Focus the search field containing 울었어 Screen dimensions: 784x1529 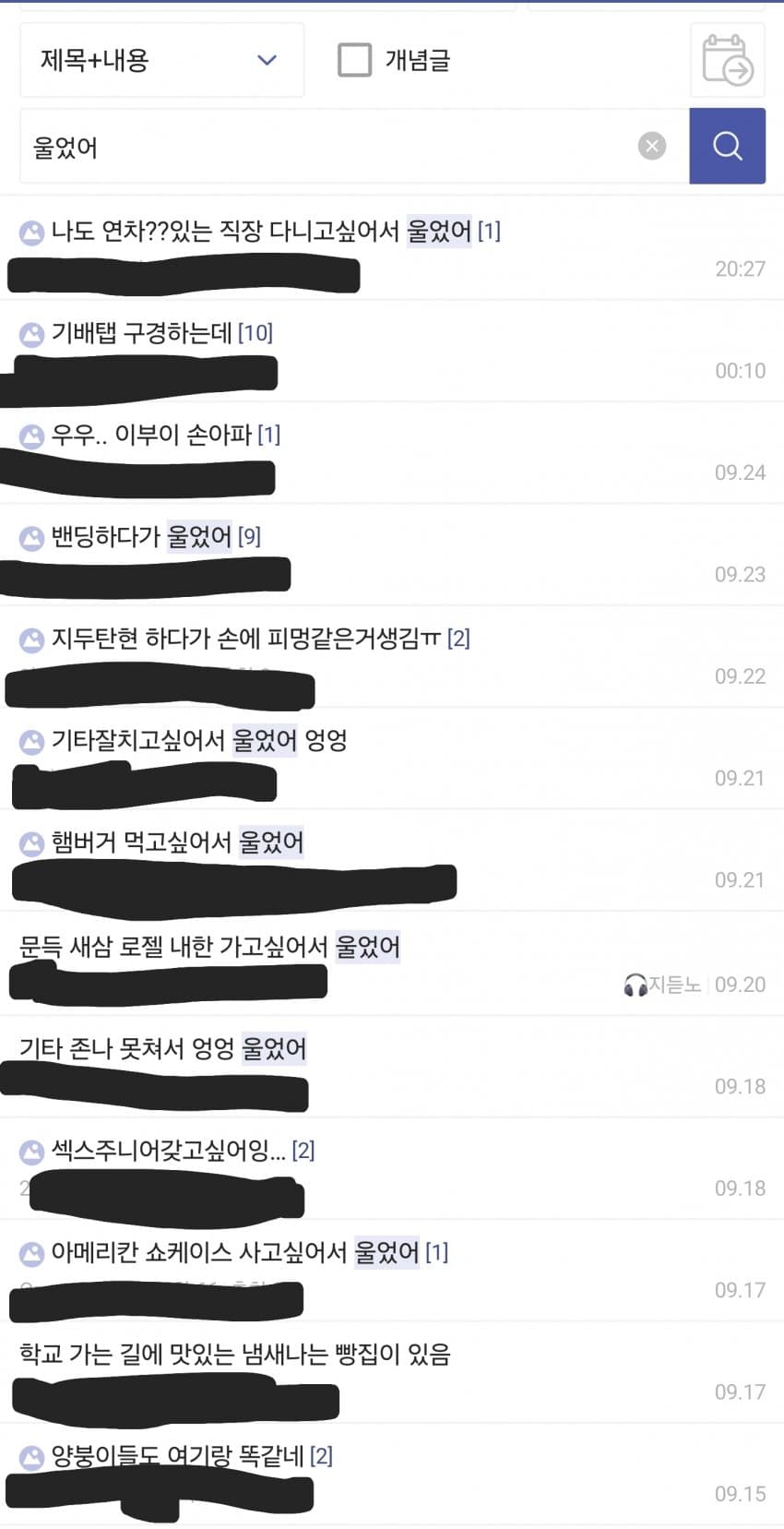coord(323,147)
